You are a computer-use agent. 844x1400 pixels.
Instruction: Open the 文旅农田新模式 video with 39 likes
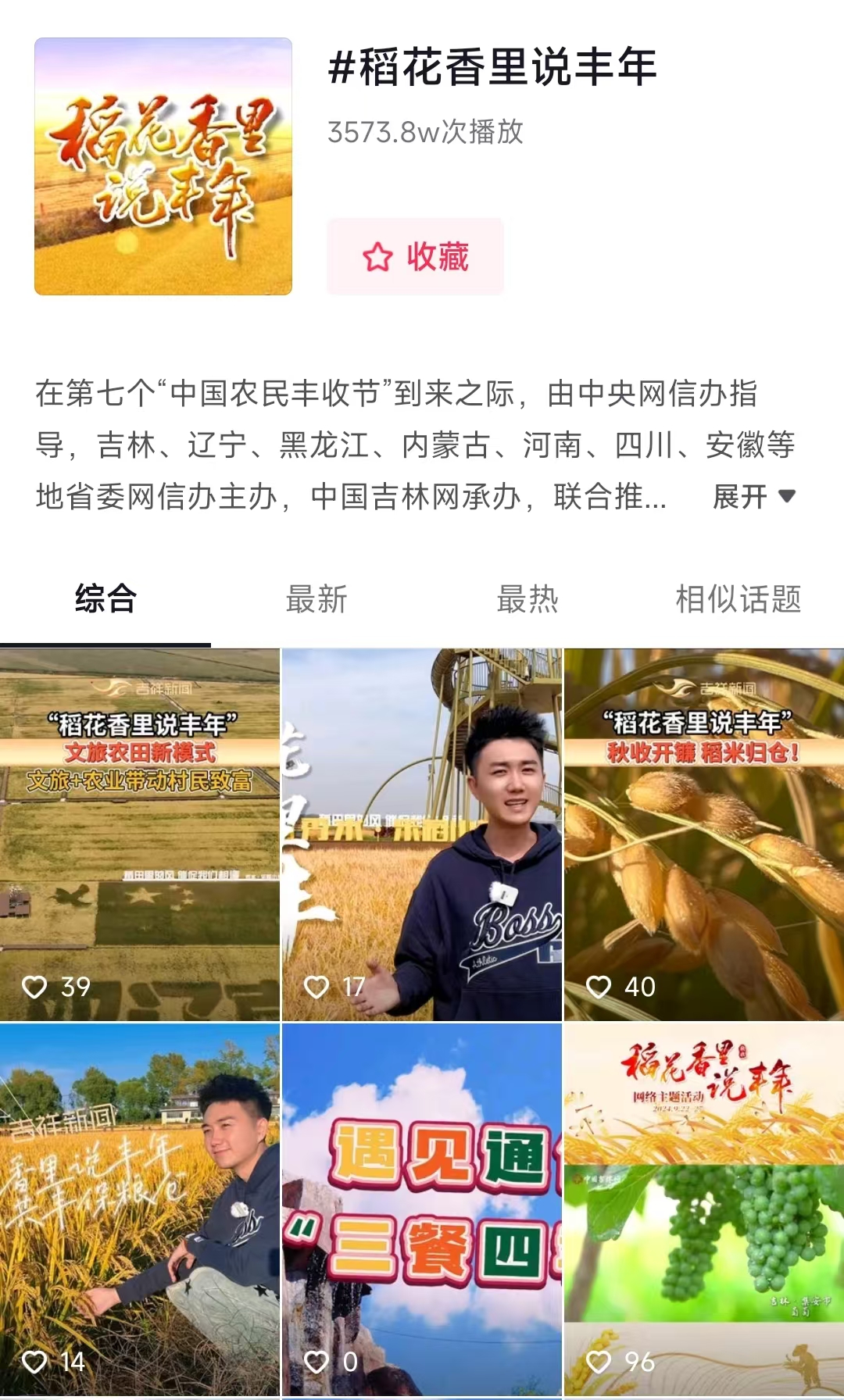(x=140, y=834)
